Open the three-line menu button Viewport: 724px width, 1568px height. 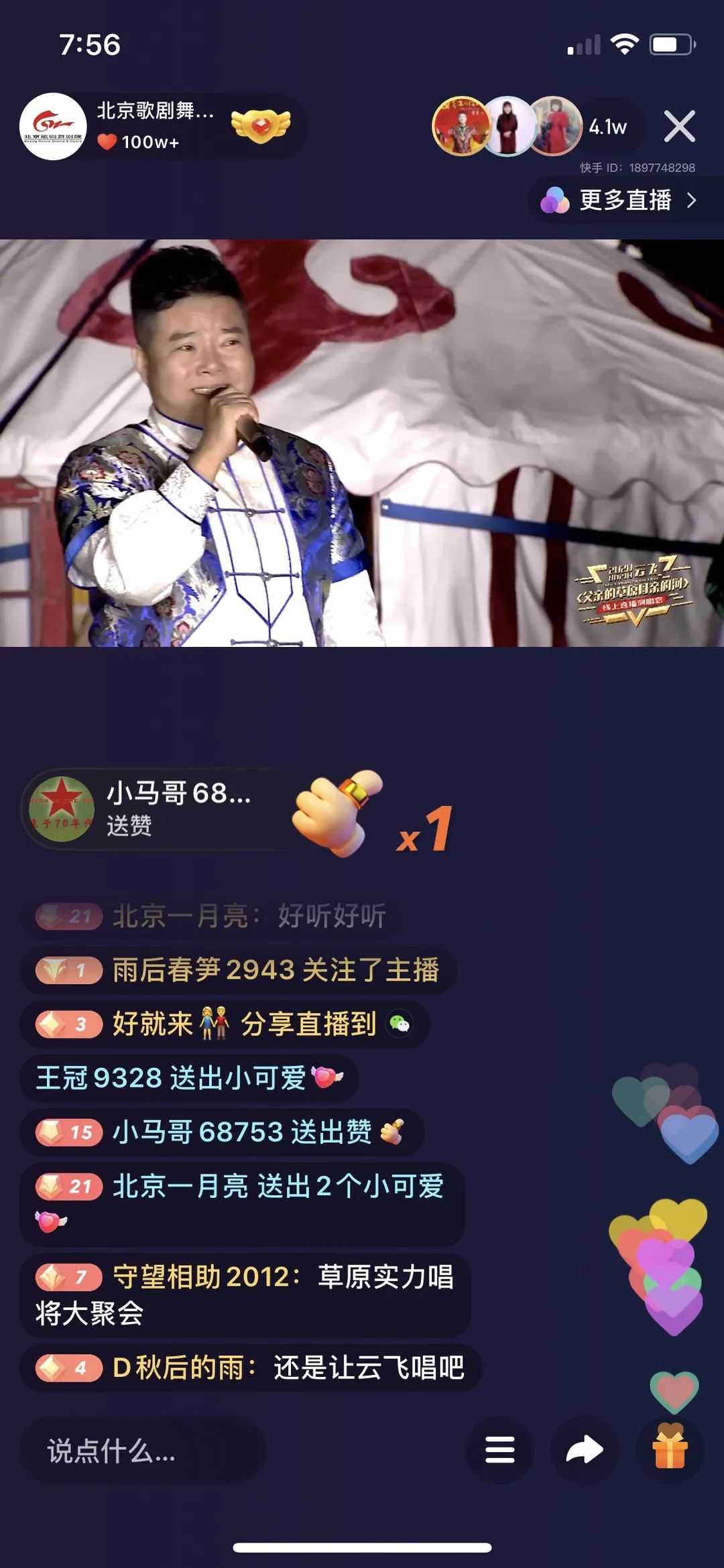[499, 1450]
